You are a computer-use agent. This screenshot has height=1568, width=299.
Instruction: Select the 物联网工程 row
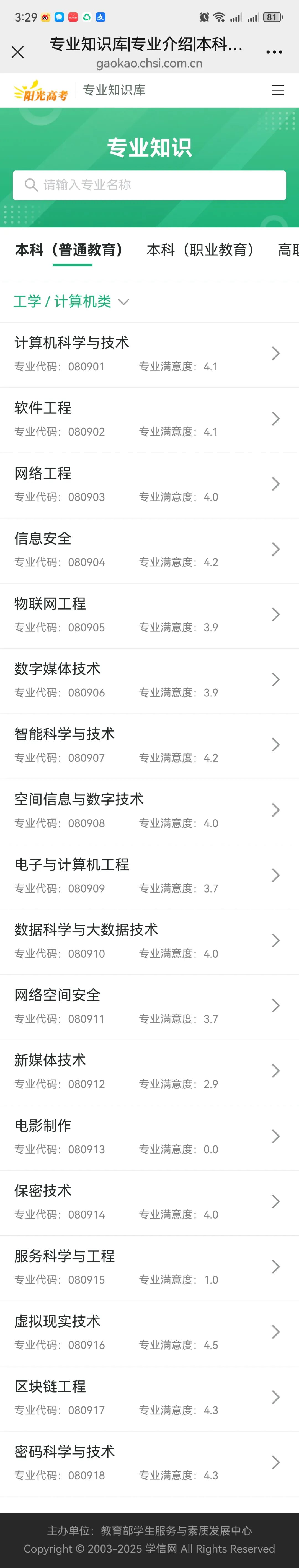coord(149,614)
